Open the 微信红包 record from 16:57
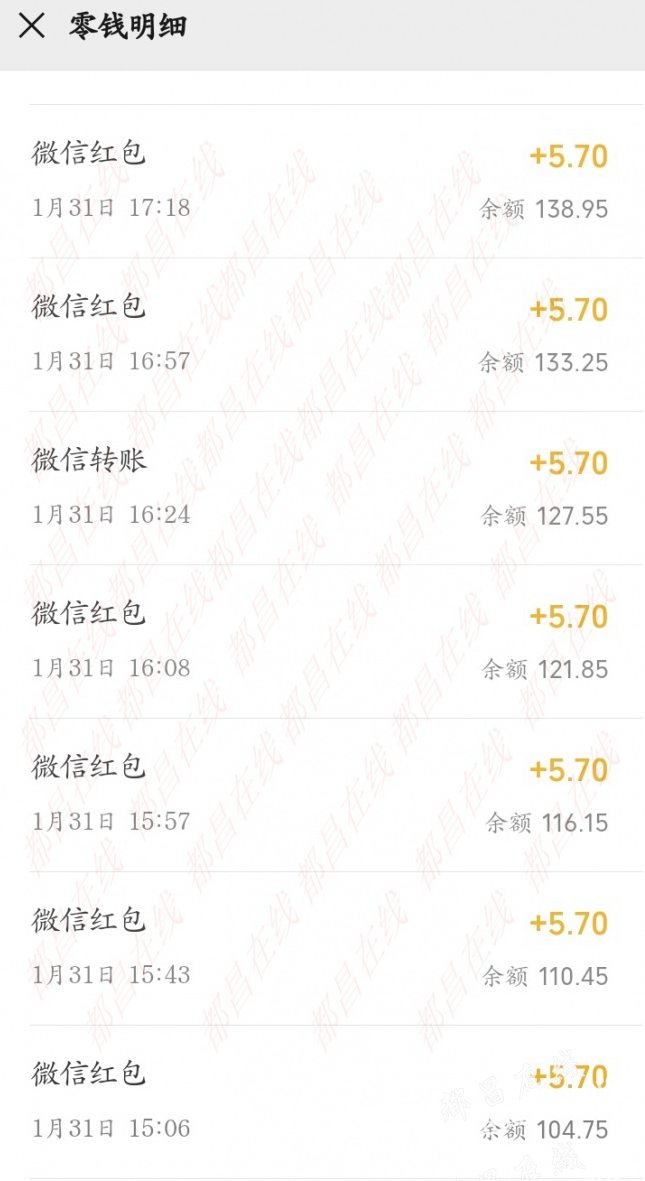 point(322,334)
